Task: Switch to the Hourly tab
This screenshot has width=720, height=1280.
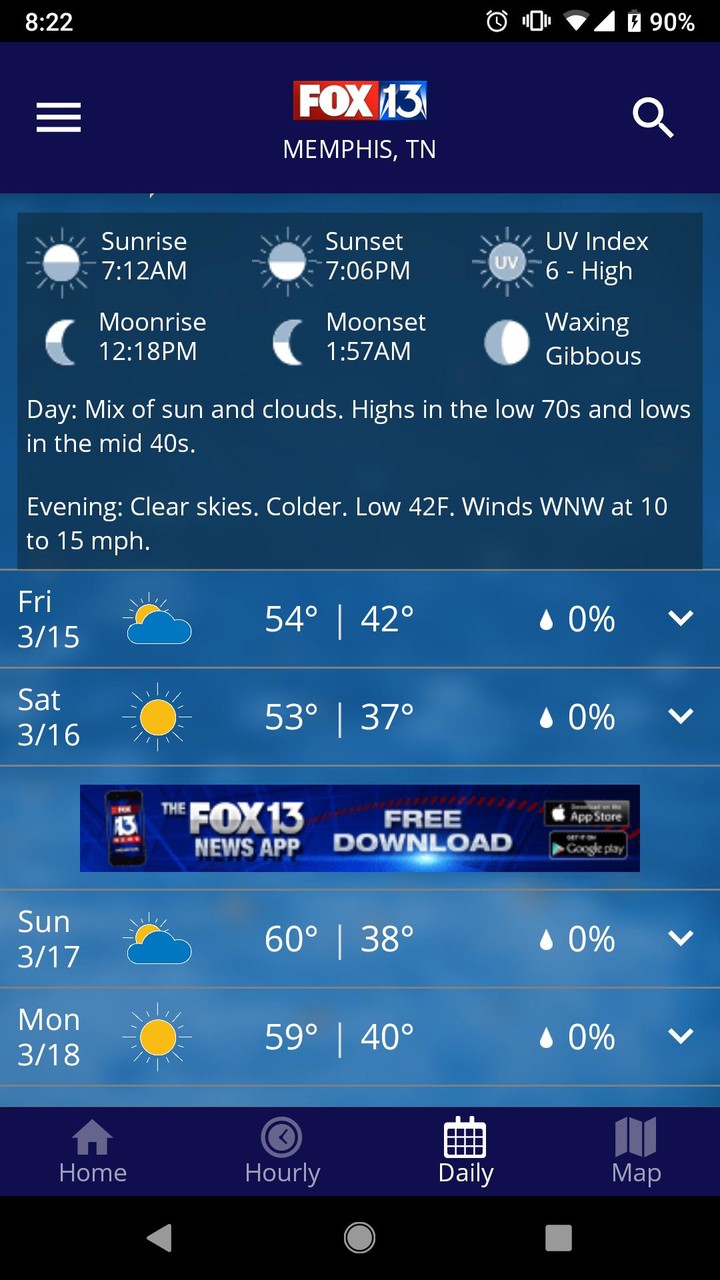Action: point(282,1152)
